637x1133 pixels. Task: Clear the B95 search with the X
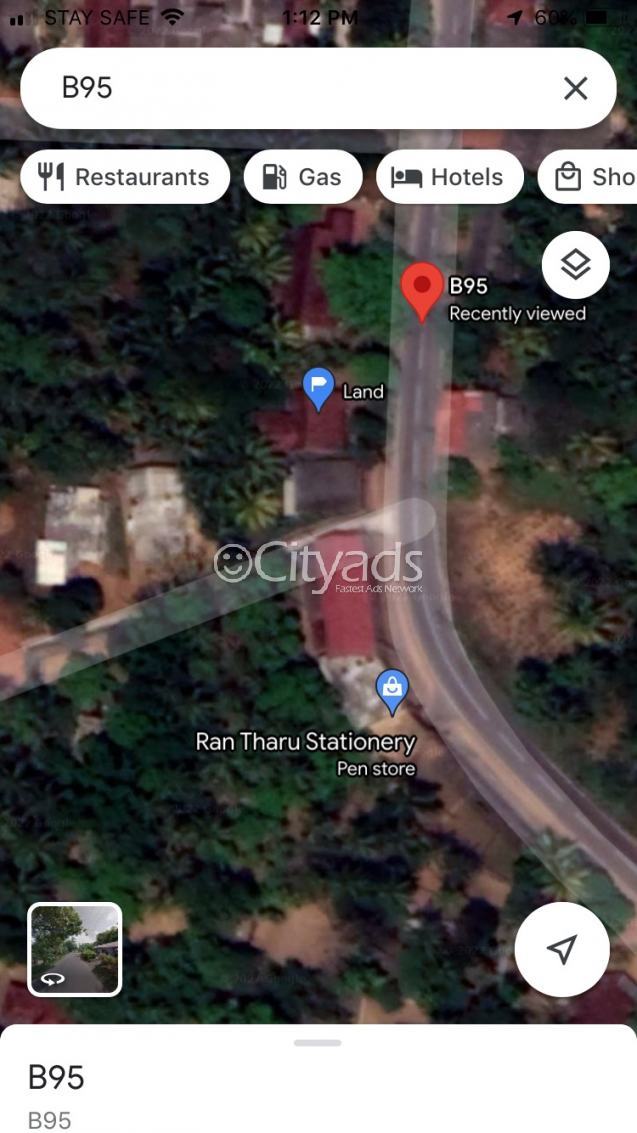pos(575,89)
